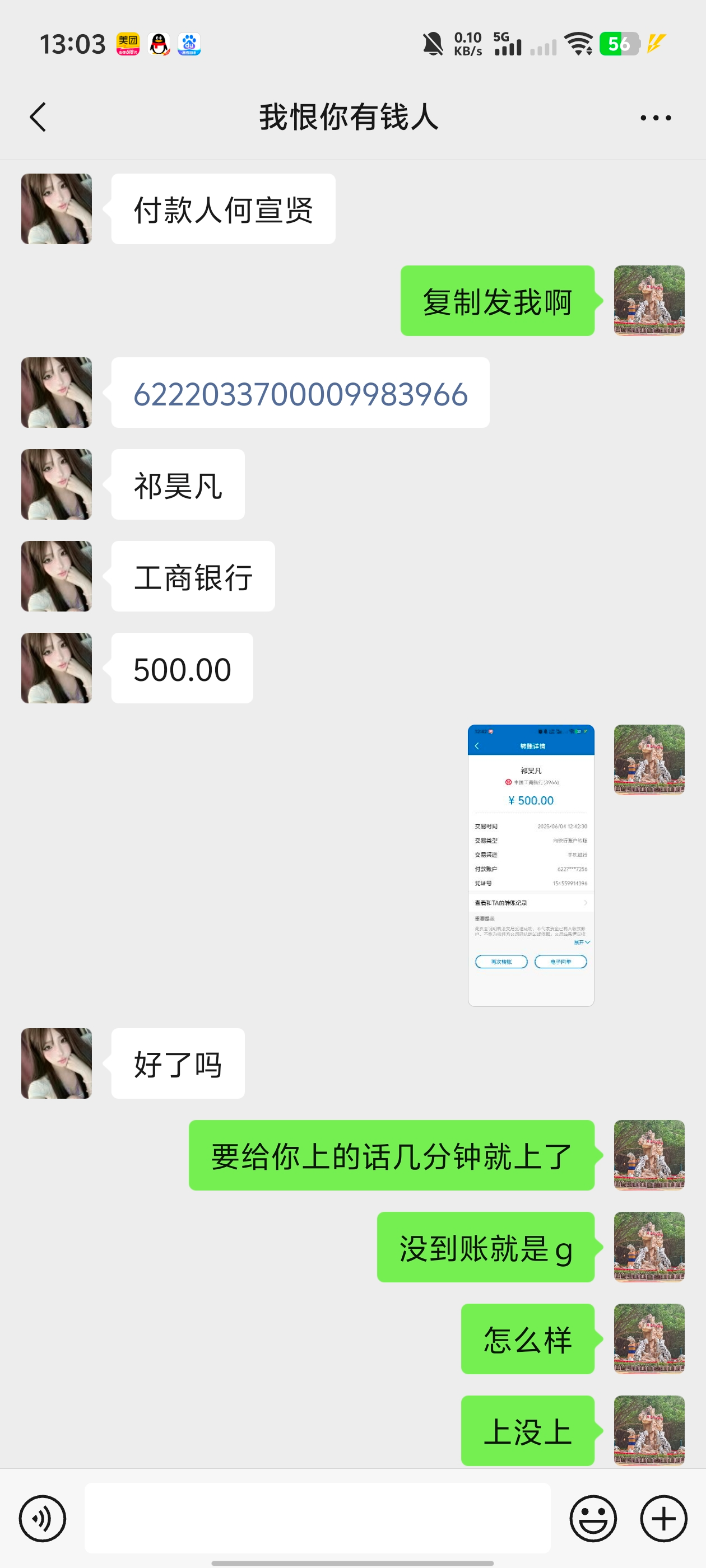This screenshot has width=706, height=1568.
Task: Open the contact's avatar beside 好了吗
Action: point(57,1063)
